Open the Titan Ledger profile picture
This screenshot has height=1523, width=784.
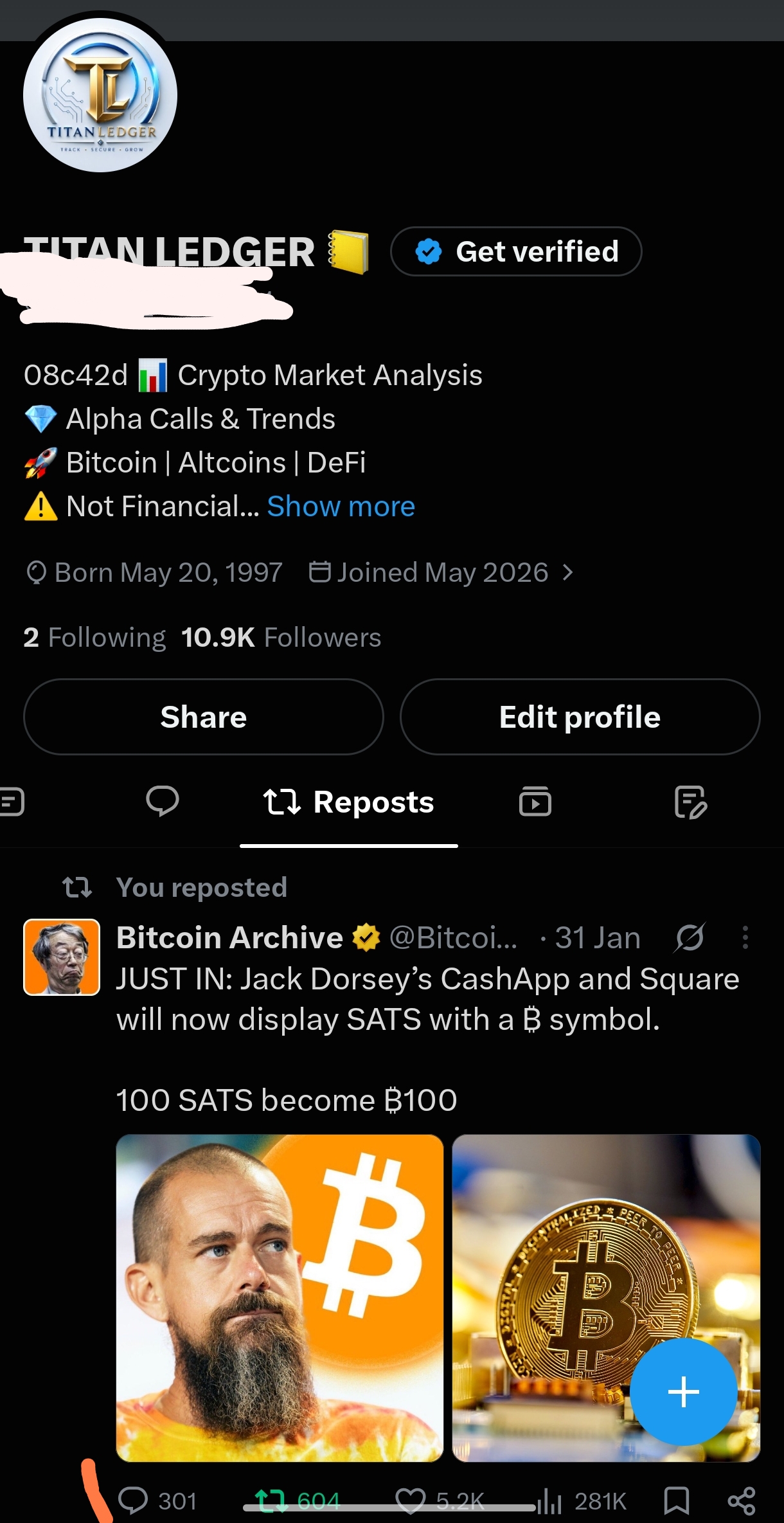click(100, 95)
